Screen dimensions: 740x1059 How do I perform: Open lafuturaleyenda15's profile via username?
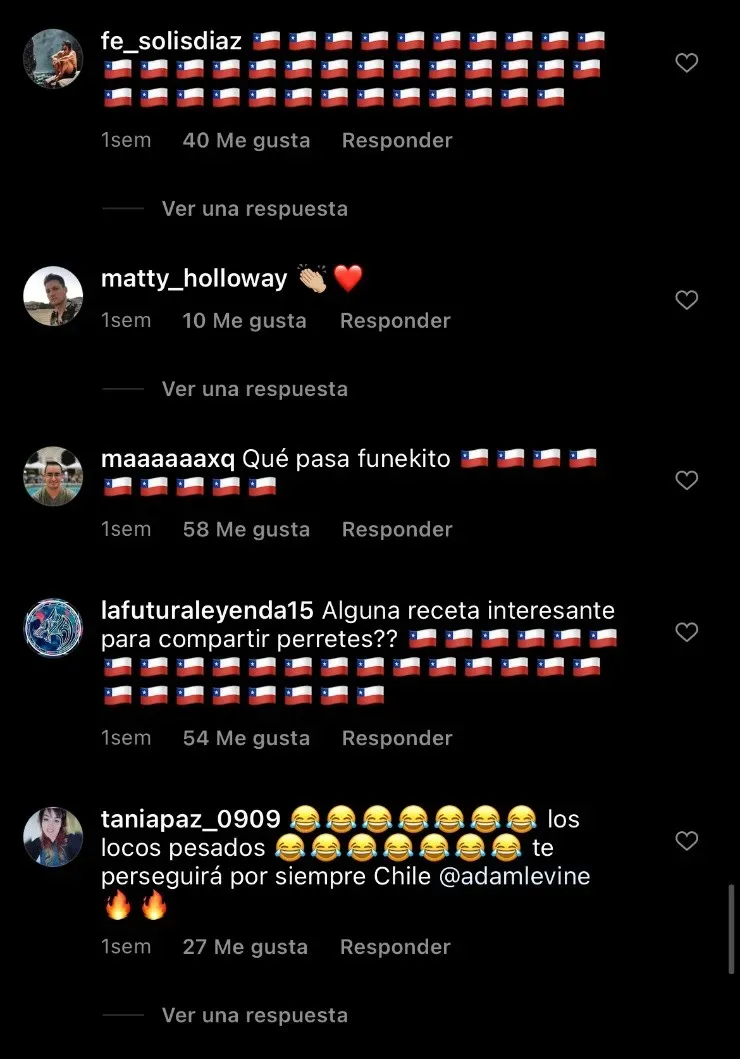pyautogui.click(x=208, y=610)
